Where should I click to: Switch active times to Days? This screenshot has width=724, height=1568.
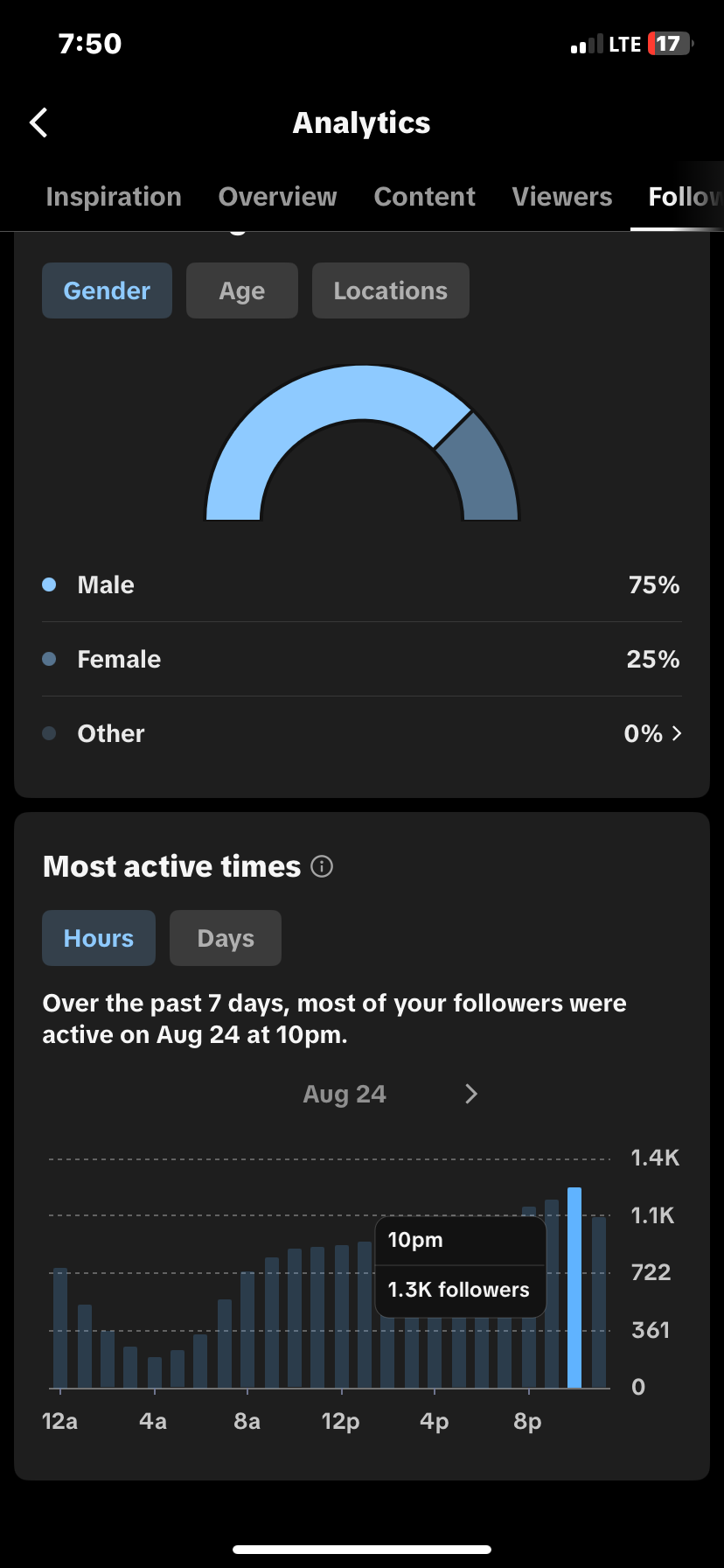pyautogui.click(x=226, y=938)
